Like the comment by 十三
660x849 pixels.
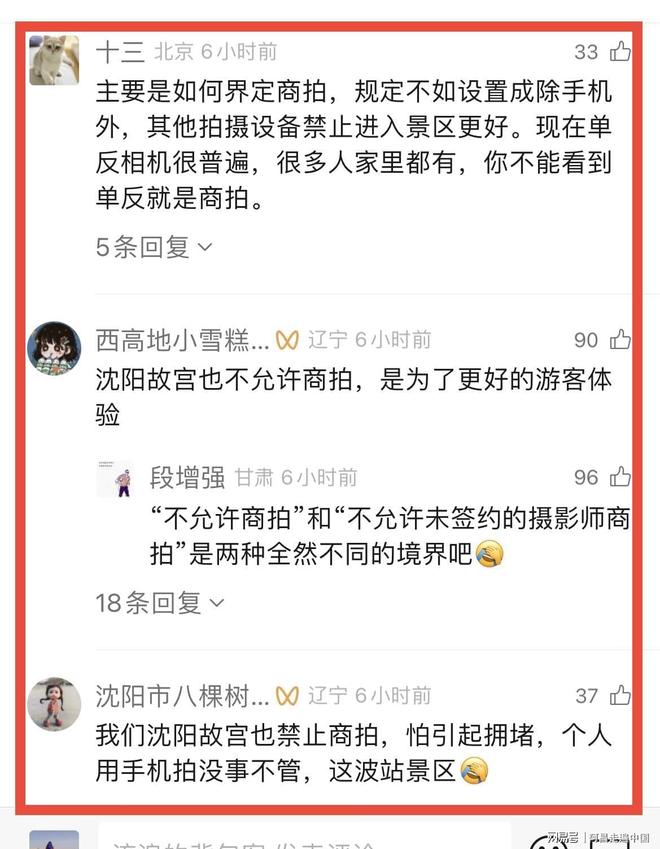[620, 51]
